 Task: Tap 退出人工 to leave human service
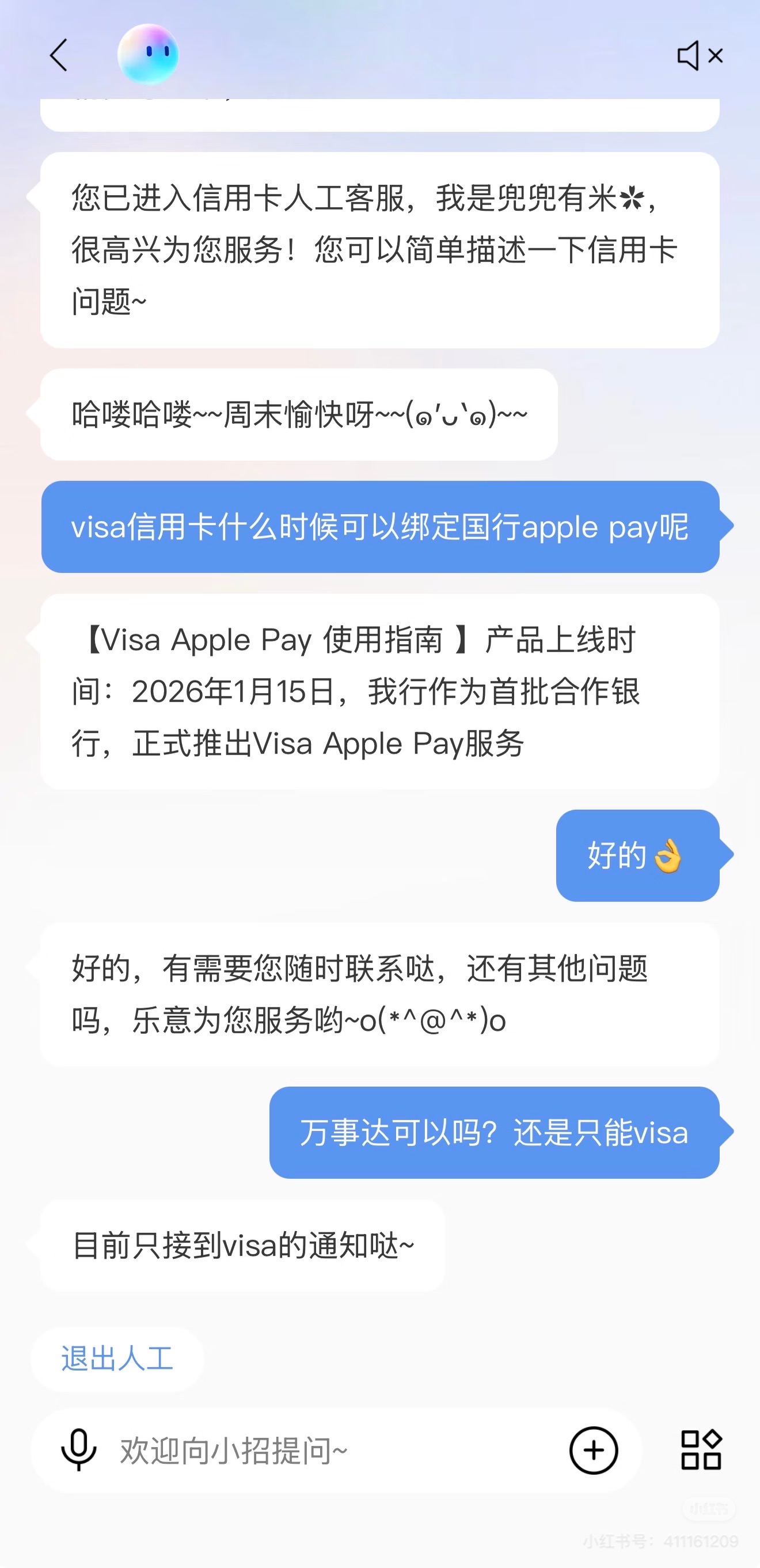[x=117, y=1358]
